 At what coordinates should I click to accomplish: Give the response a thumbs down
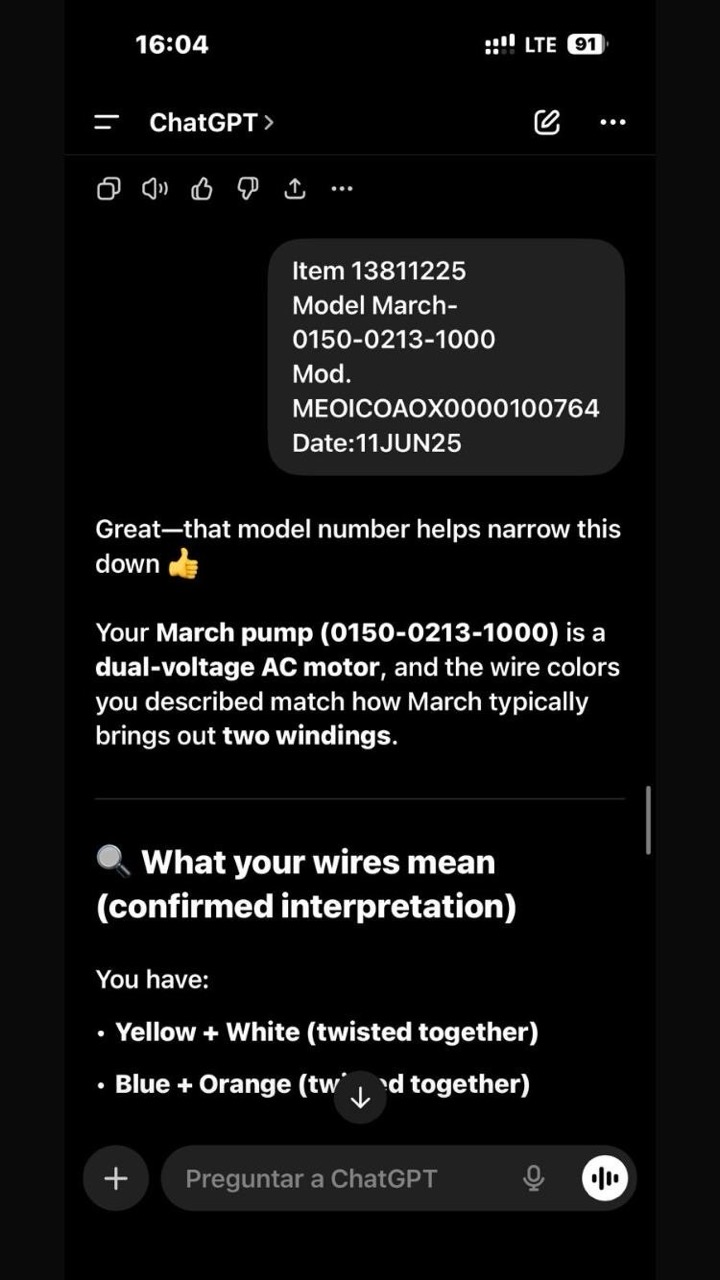(247, 188)
